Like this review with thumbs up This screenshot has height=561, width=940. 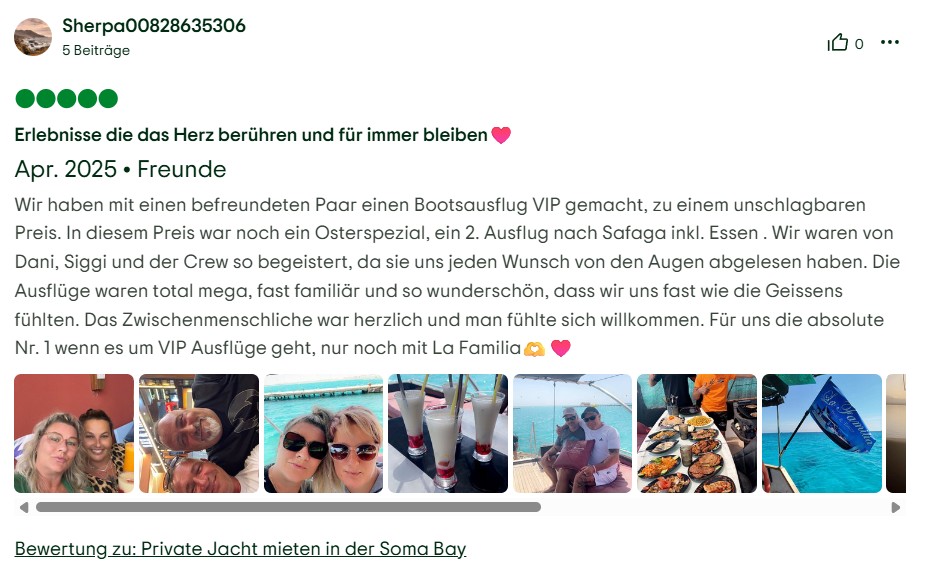(x=838, y=43)
